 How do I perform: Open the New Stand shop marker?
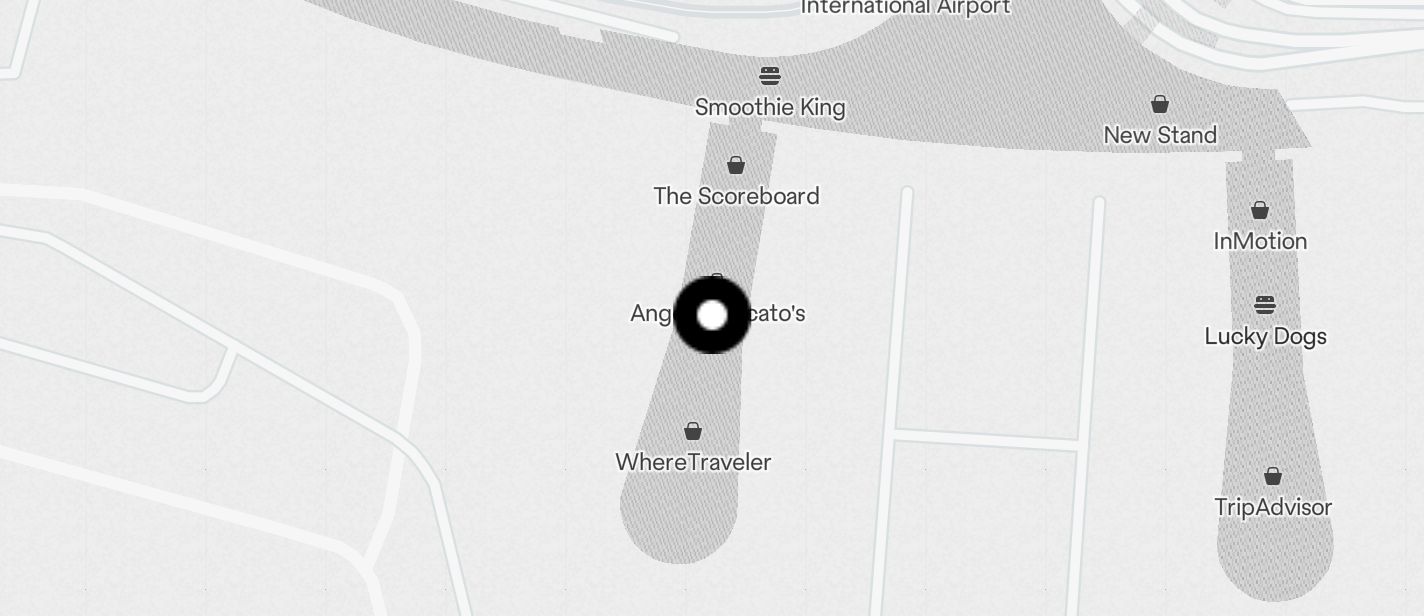coord(1160,104)
